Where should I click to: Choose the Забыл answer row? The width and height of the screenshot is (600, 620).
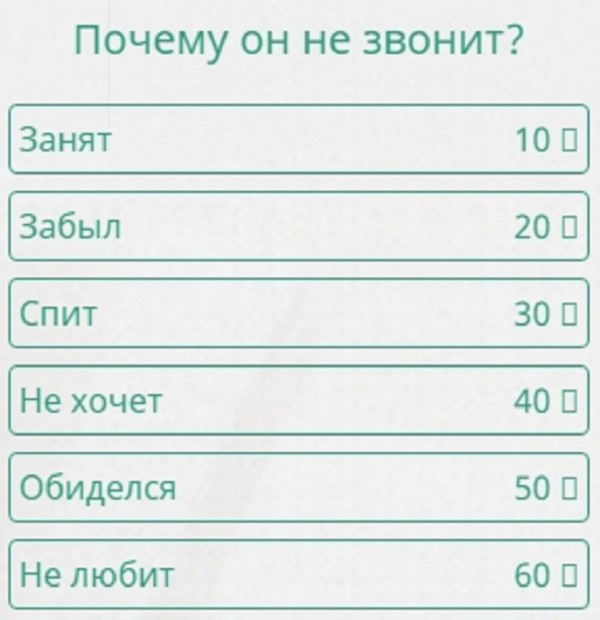(298, 226)
